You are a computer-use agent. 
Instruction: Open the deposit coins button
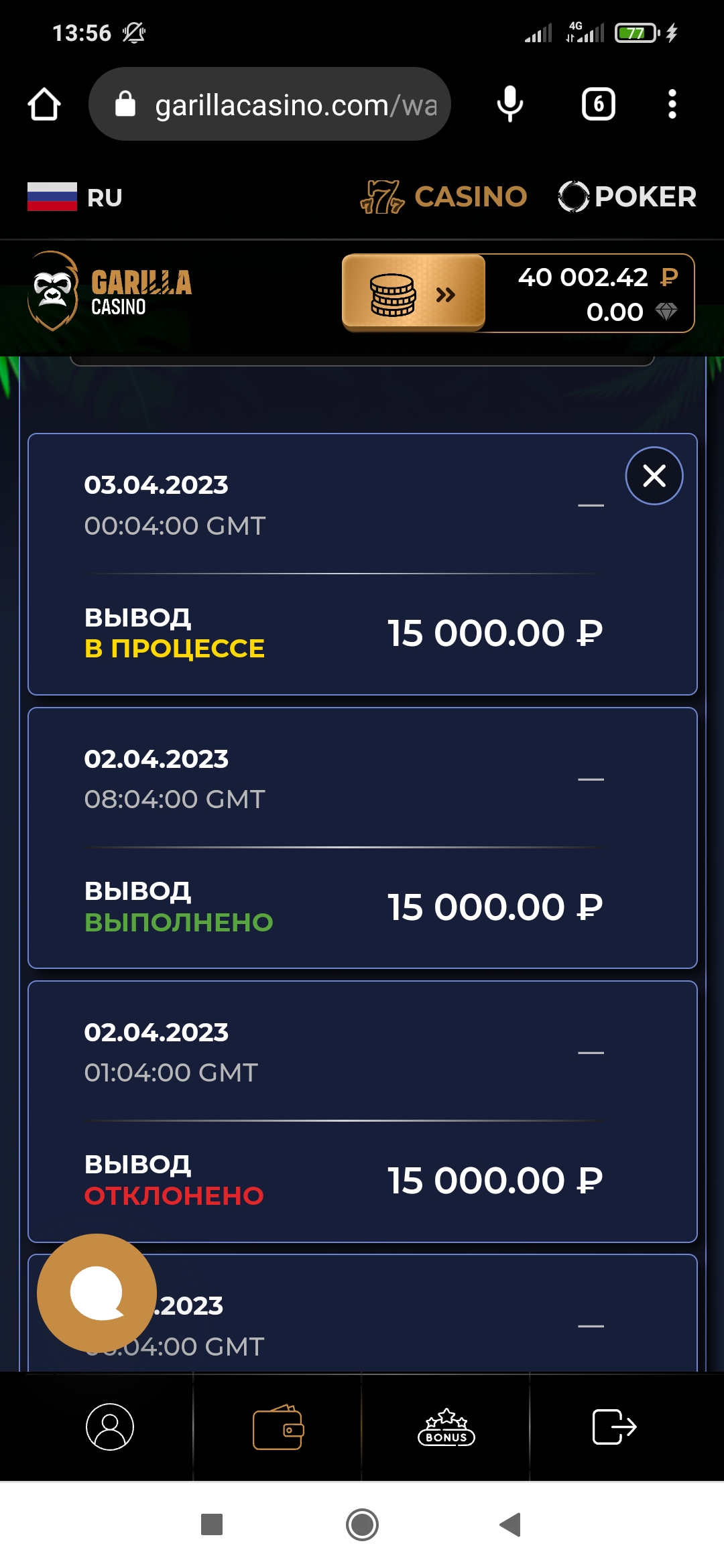tap(413, 293)
